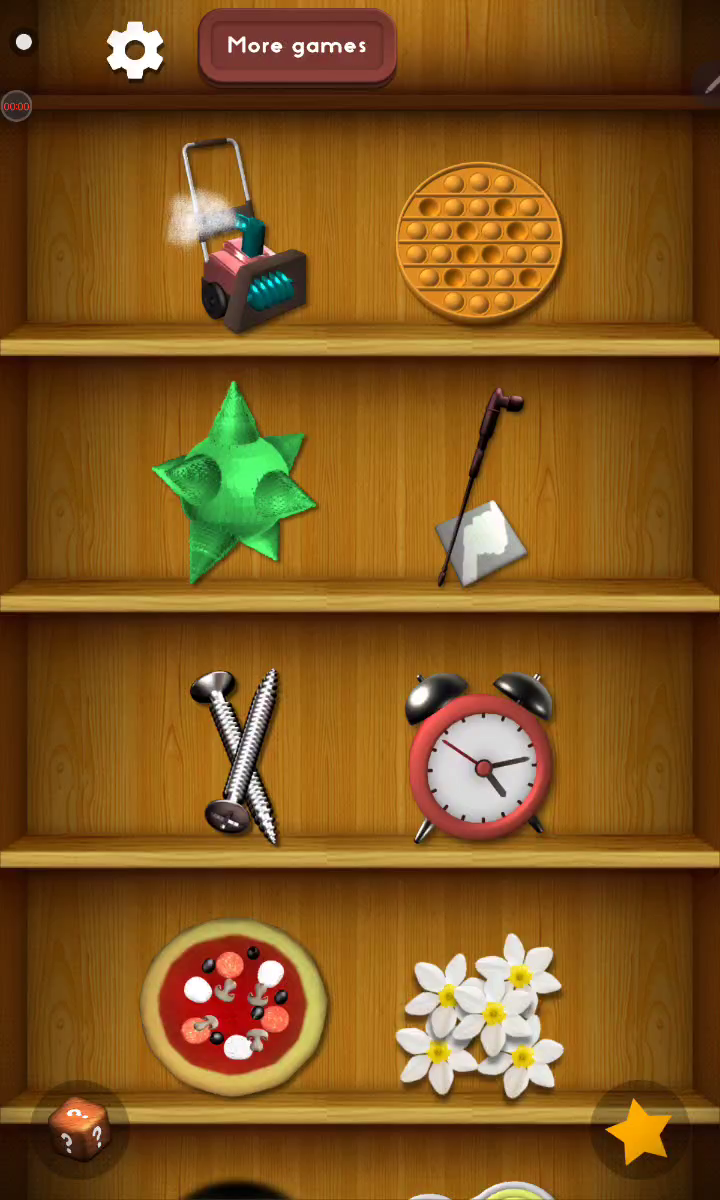Screen dimensions: 720x1200
Task: Pick a random toy with the dice
Action: tap(79, 1127)
